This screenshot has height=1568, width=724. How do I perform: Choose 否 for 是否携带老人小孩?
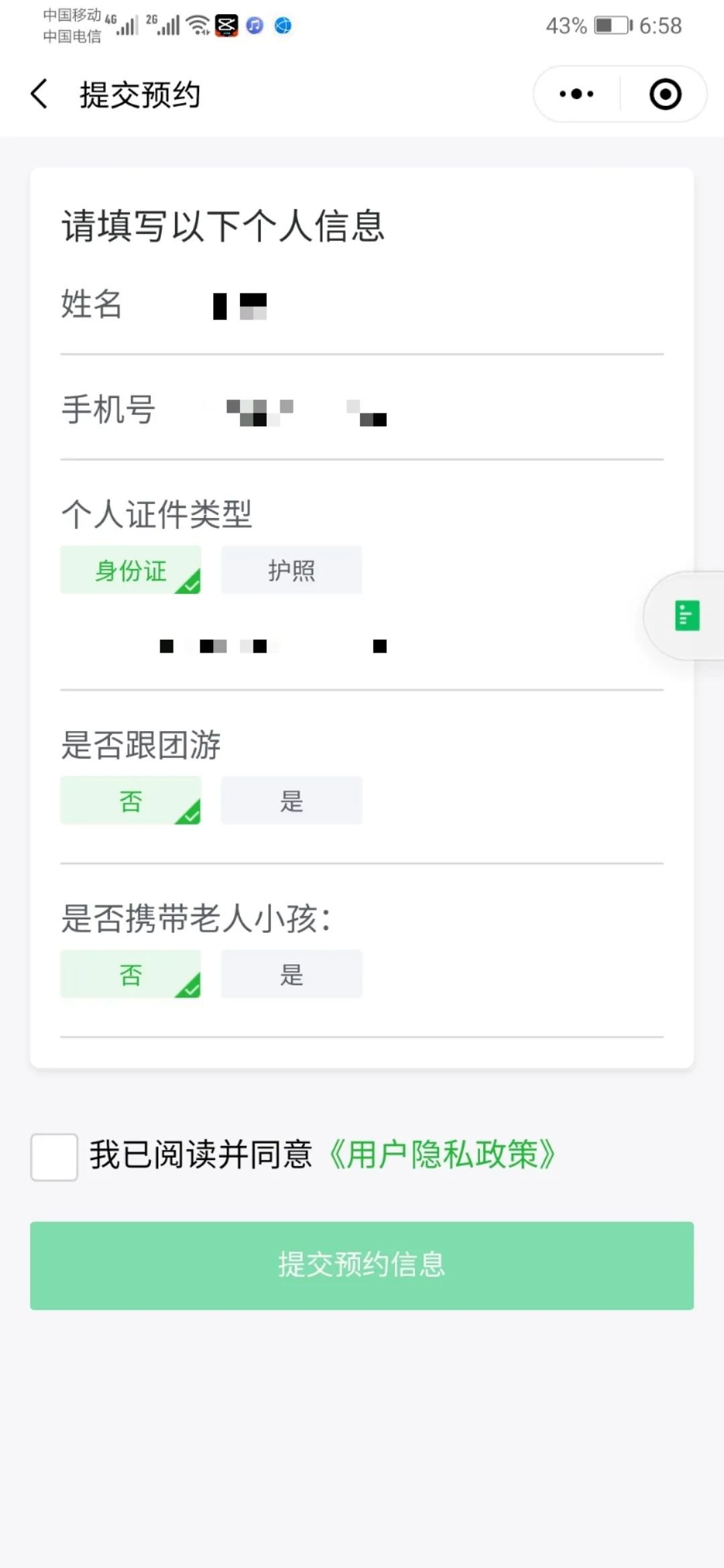click(131, 974)
